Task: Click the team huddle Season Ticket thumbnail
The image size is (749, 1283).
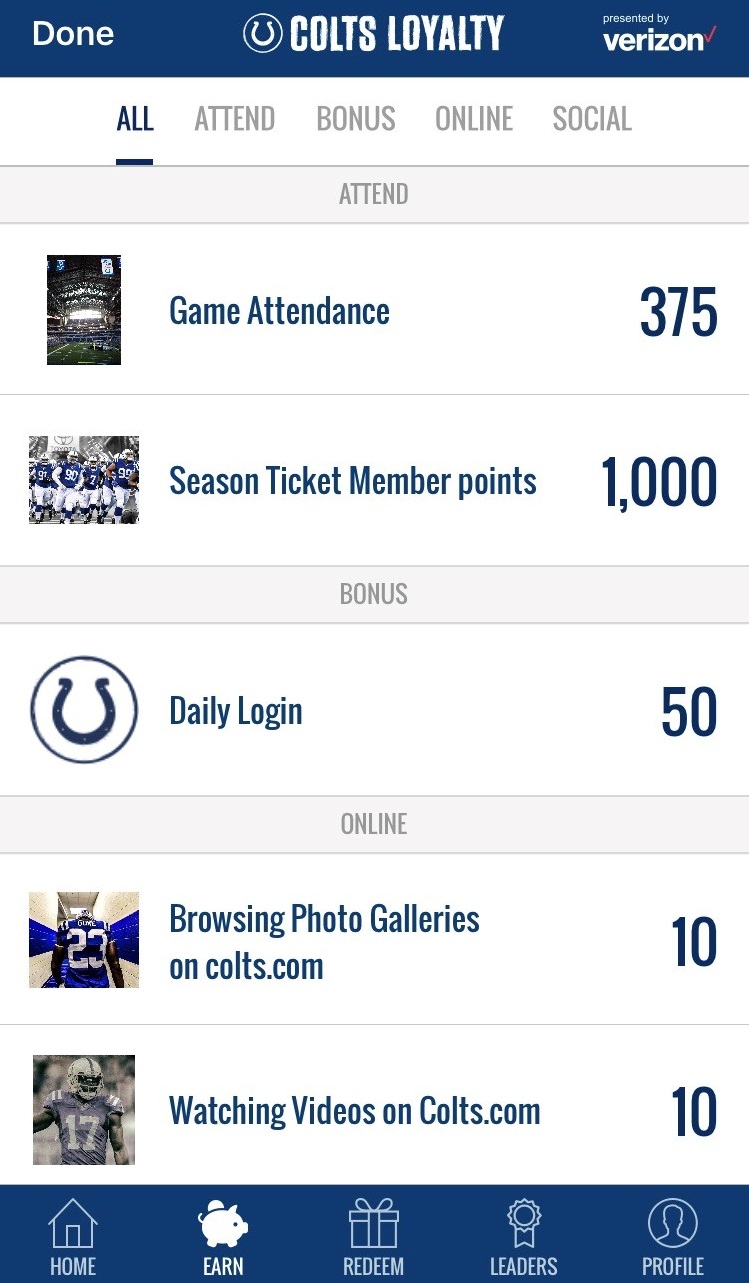Action: pos(84,480)
